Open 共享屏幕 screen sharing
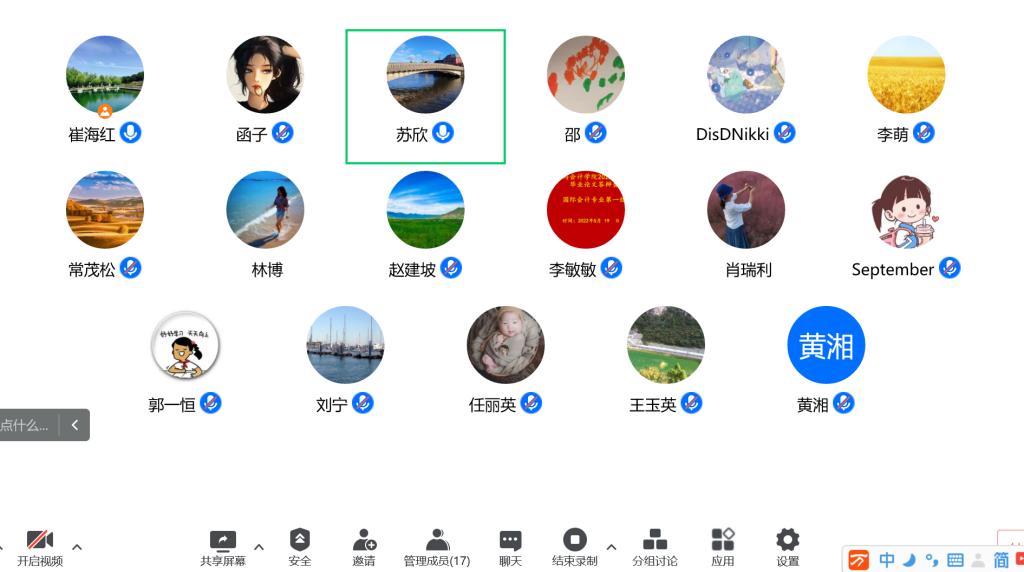Image resolution: width=1024 pixels, height=572 pixels. (x=222, y=547)
